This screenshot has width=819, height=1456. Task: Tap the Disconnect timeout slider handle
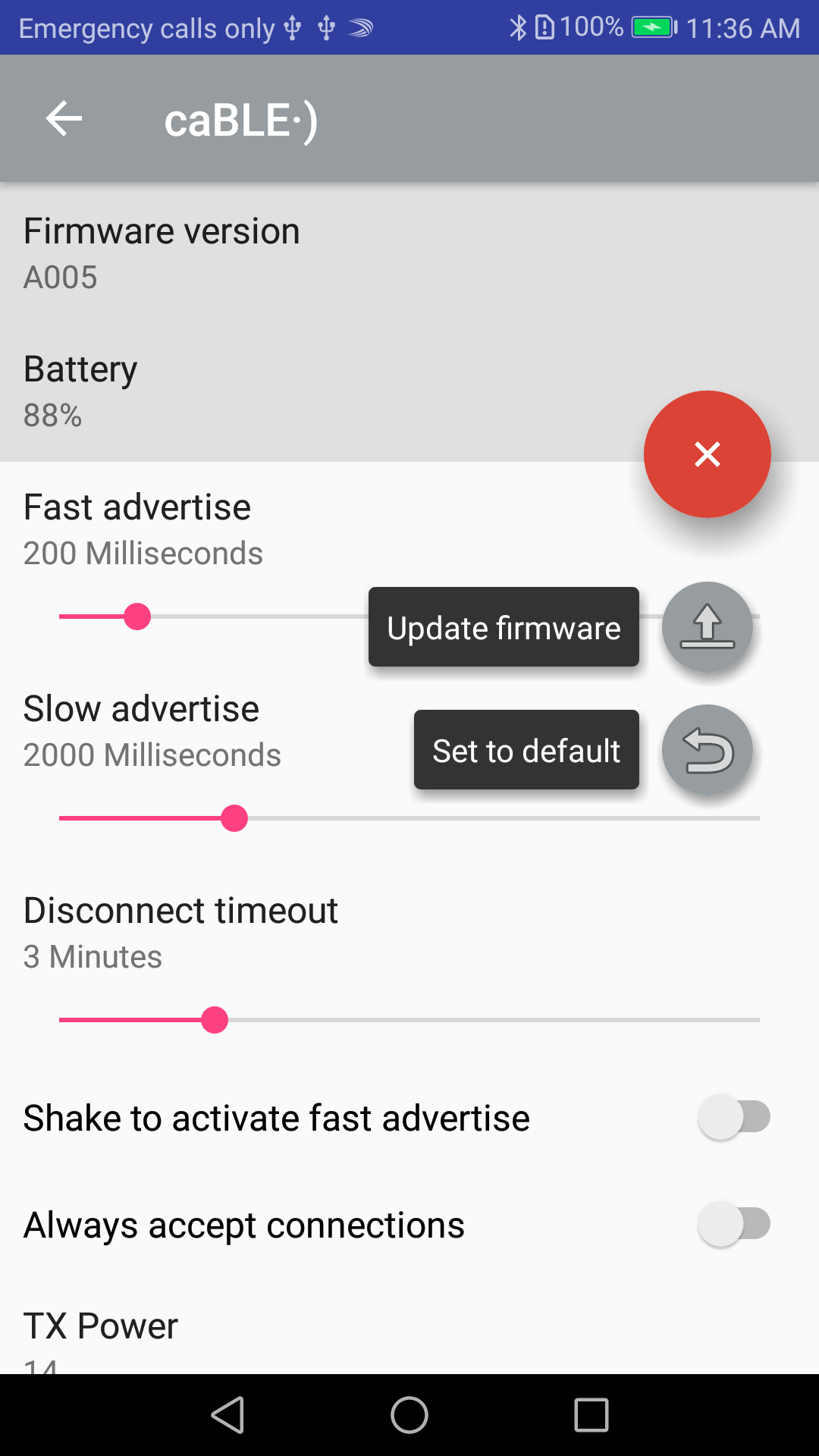click(215, 1020)
